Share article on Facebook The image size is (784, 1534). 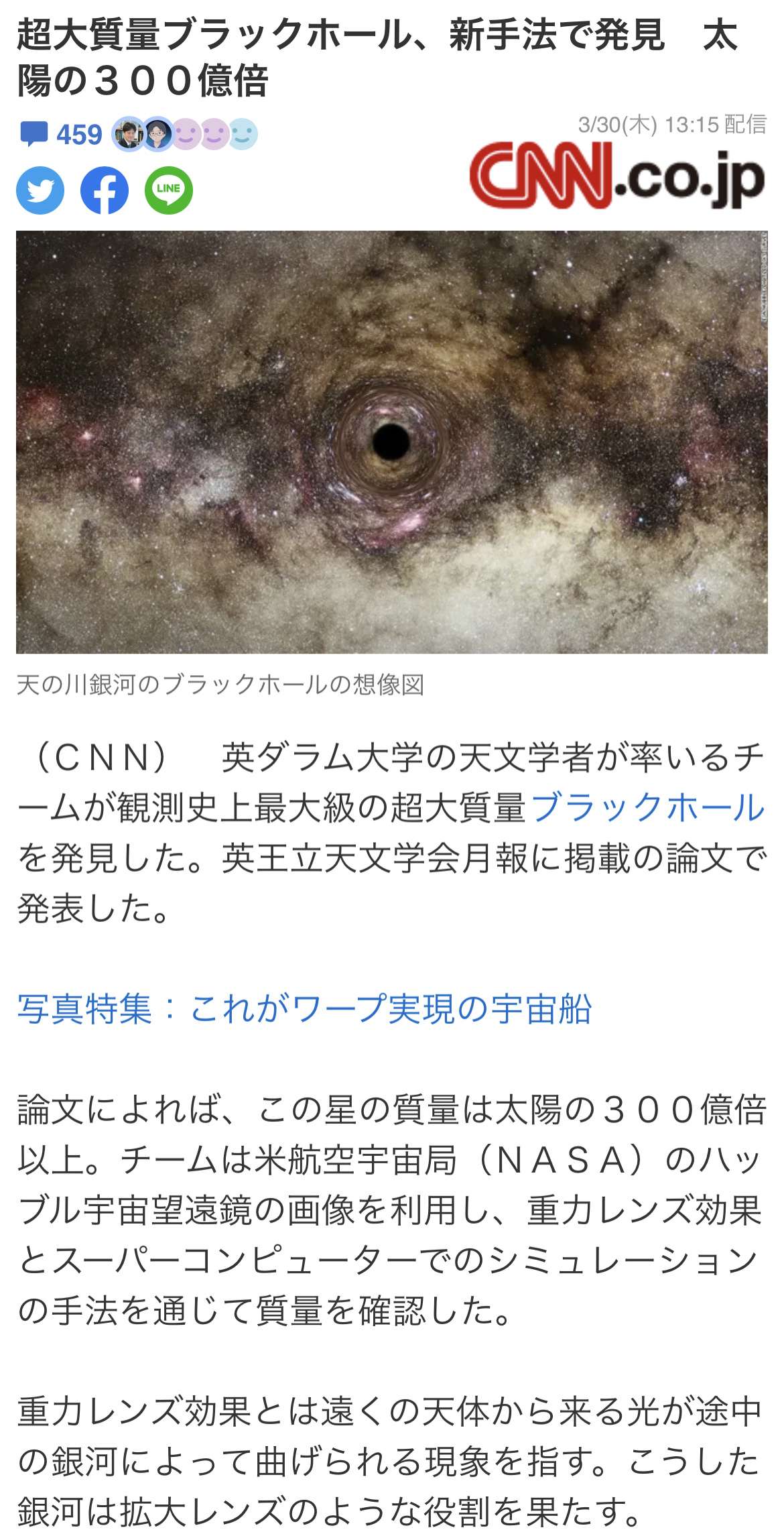coord(105,190)
